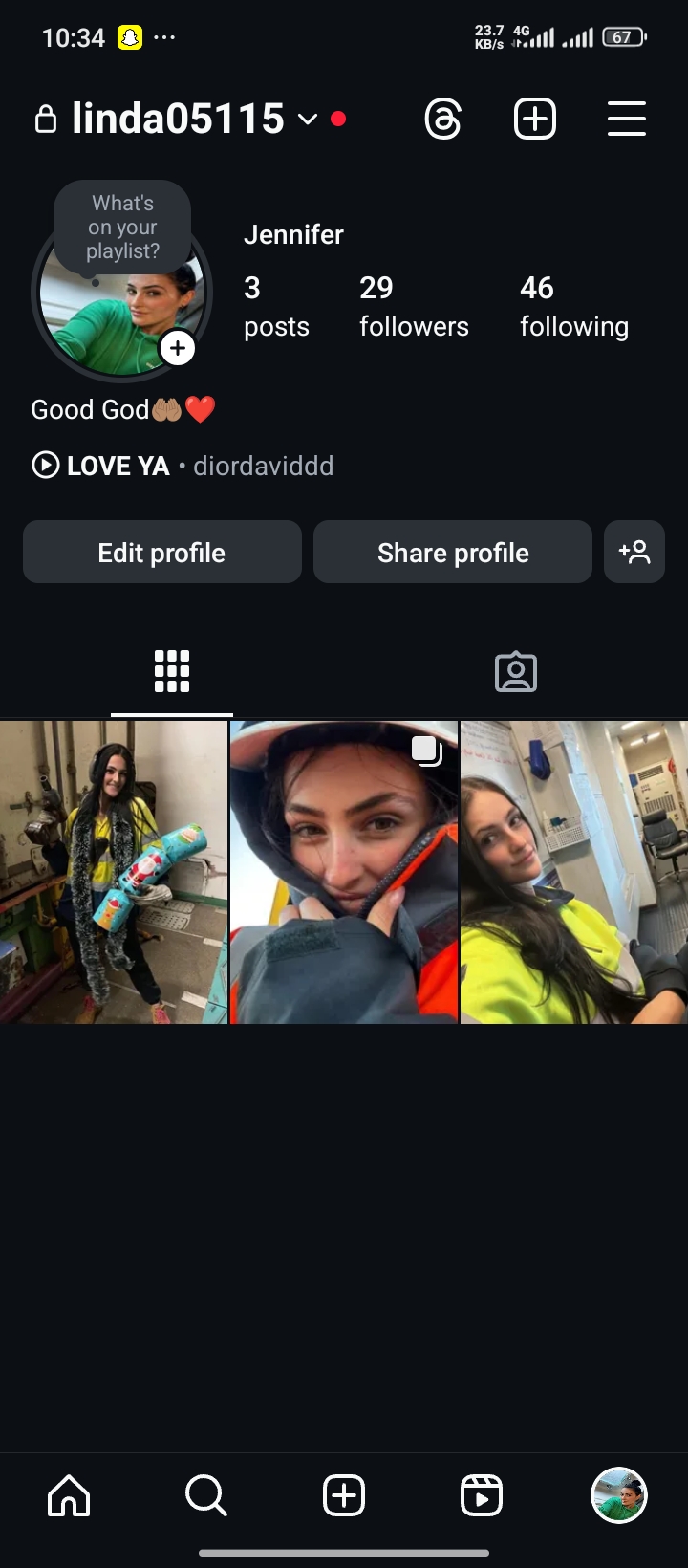Switch to the posts grid tab

172,671
